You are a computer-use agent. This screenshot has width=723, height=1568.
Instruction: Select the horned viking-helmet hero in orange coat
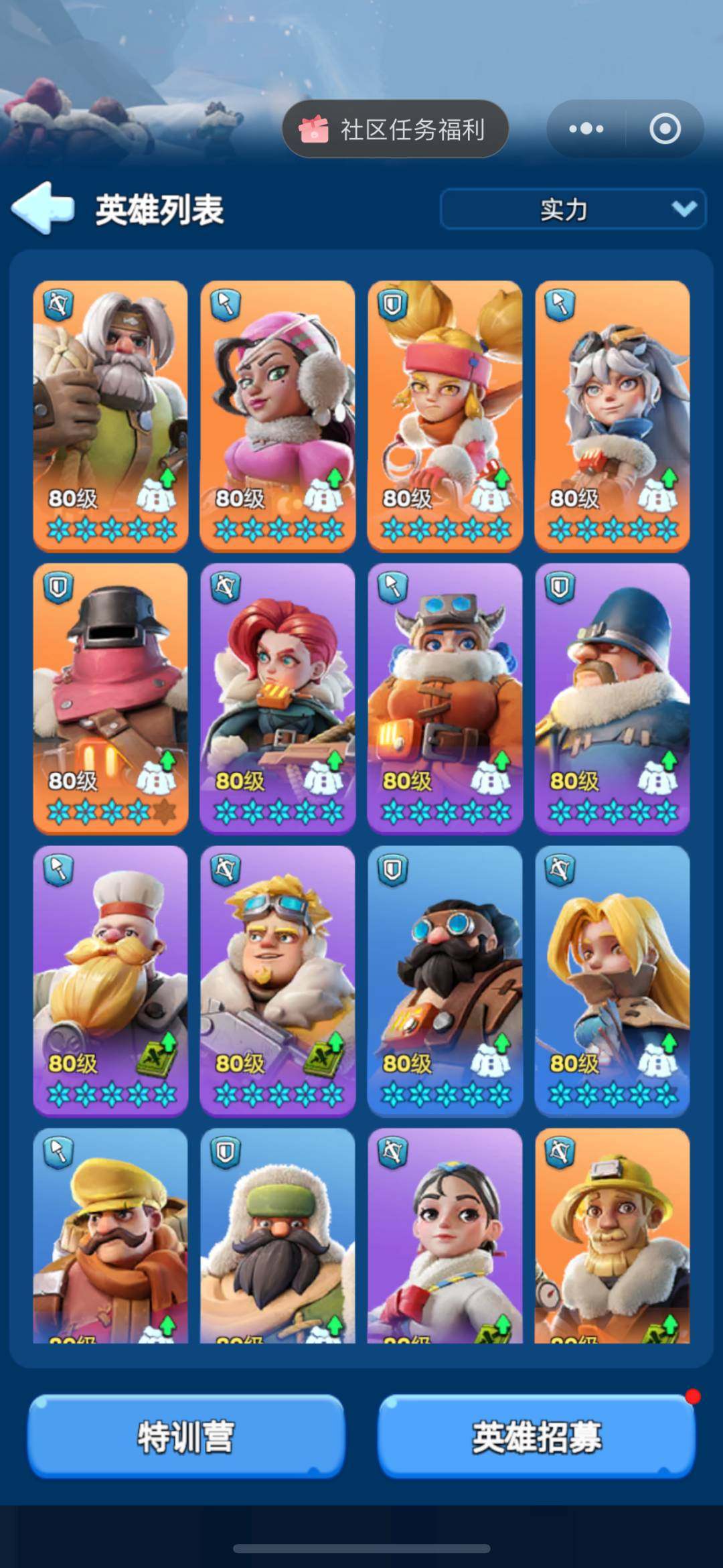coord(445,698)
